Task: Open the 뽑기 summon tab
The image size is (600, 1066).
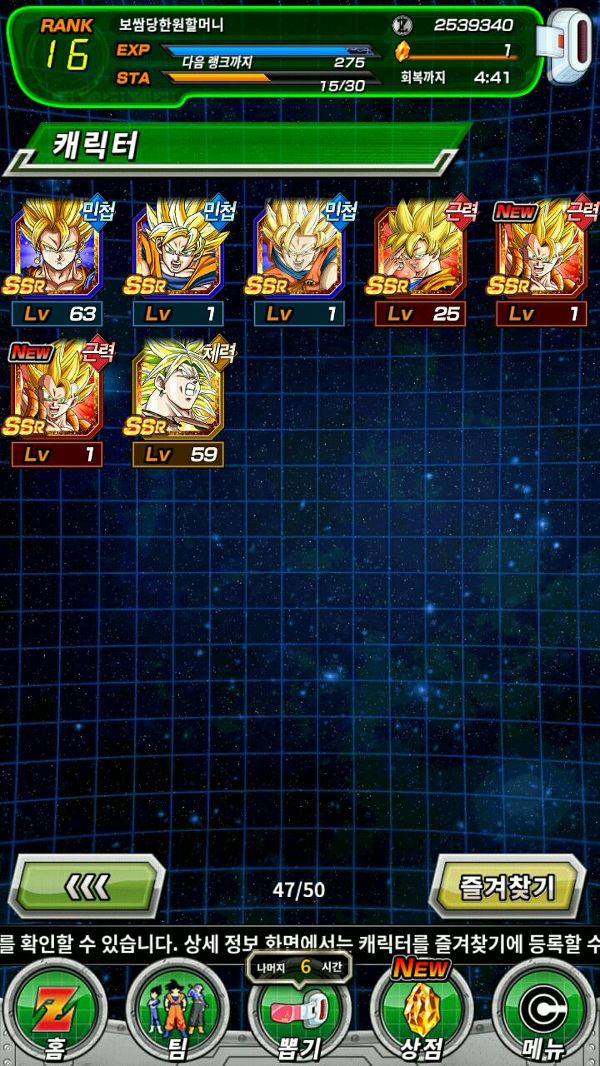Action: tap(300, 1013)
